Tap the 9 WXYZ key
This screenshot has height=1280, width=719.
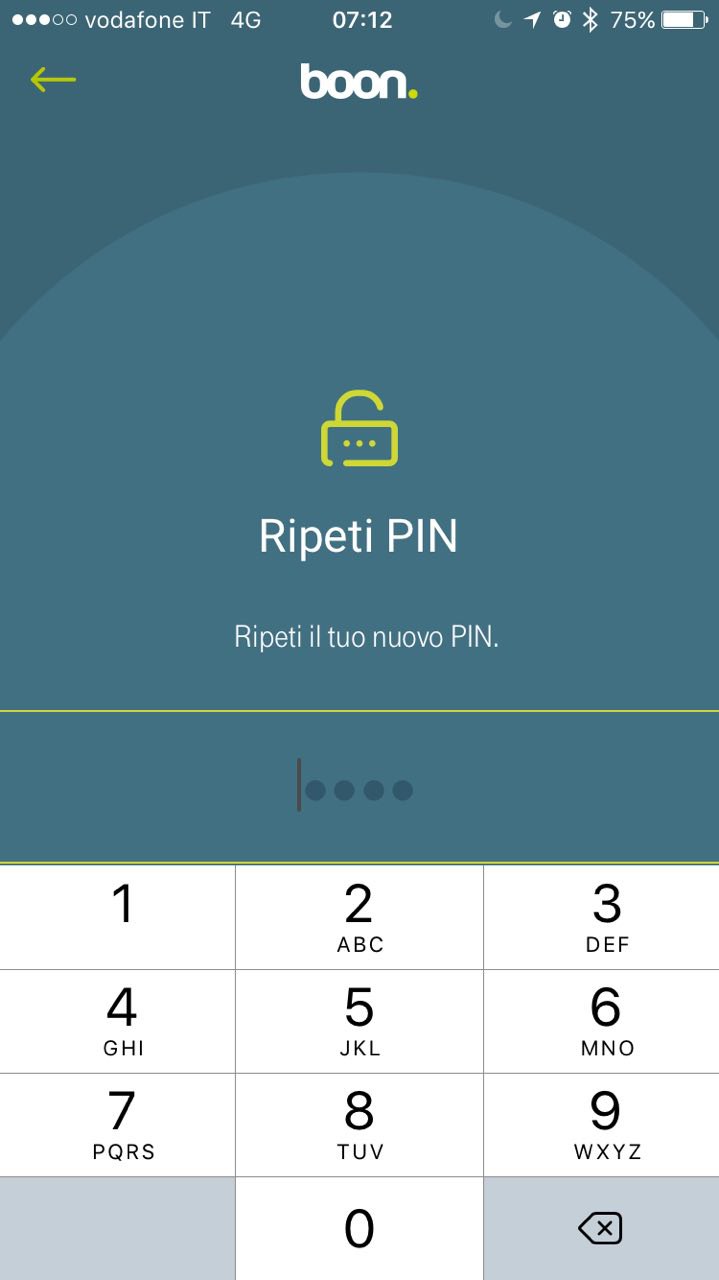[x=602, y=1124]
